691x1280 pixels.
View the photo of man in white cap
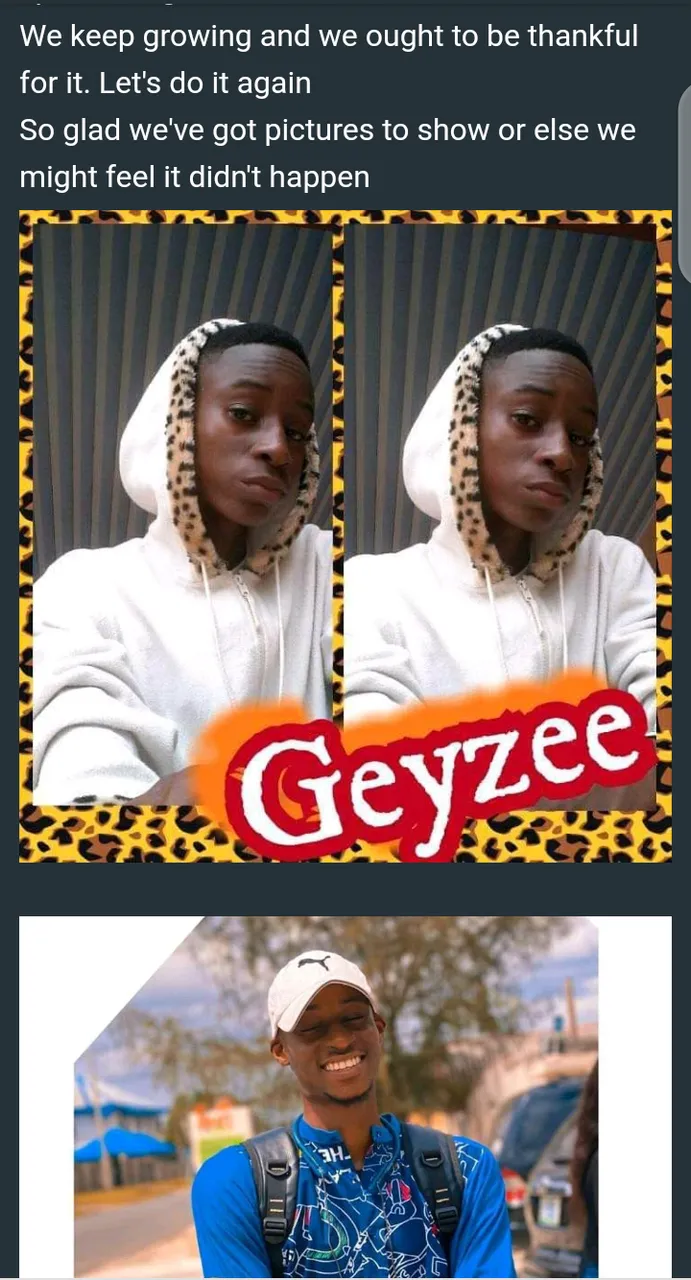click(x=345, y=1097)
